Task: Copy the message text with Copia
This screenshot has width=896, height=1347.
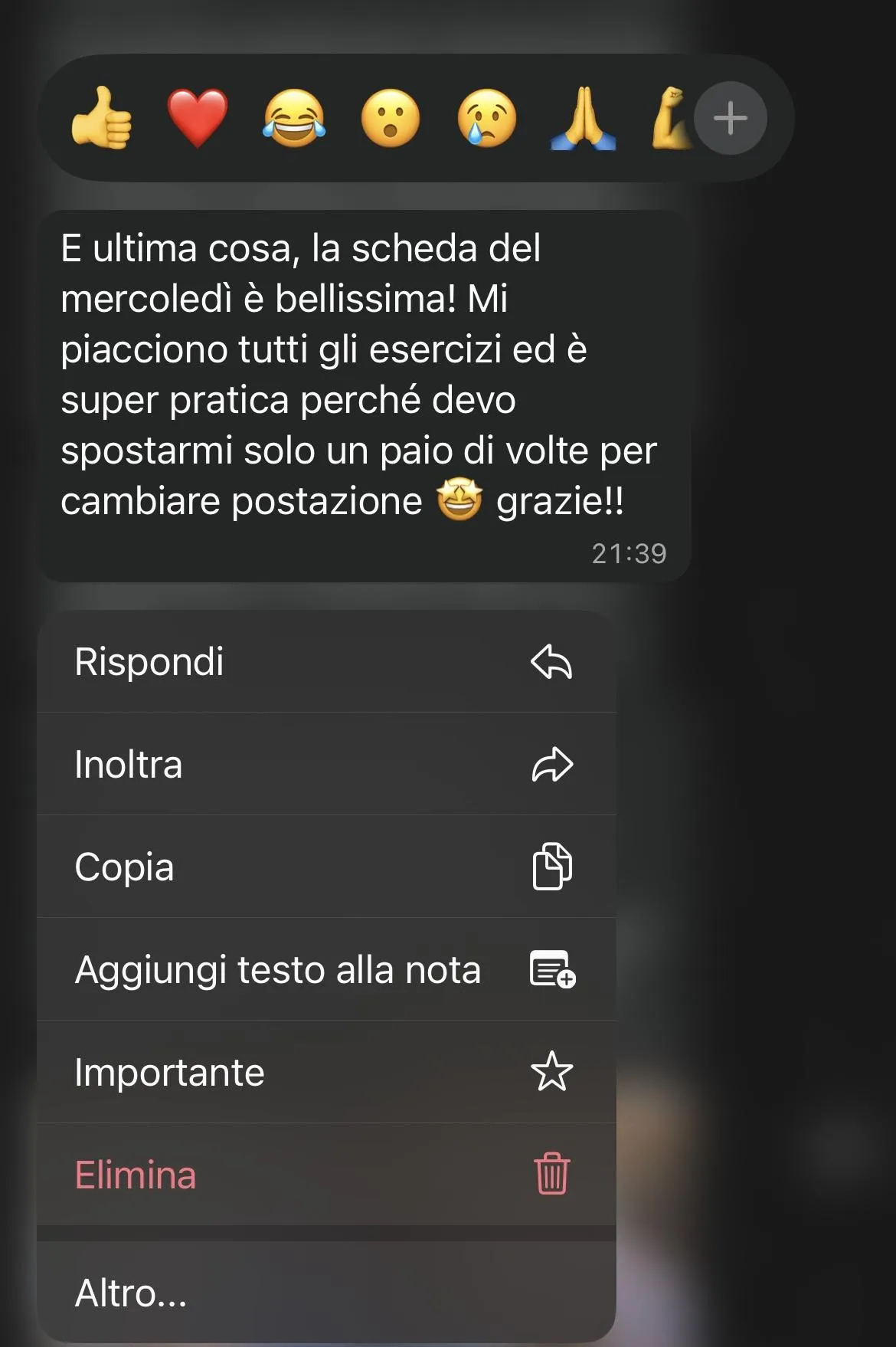Action: [326, 867]
